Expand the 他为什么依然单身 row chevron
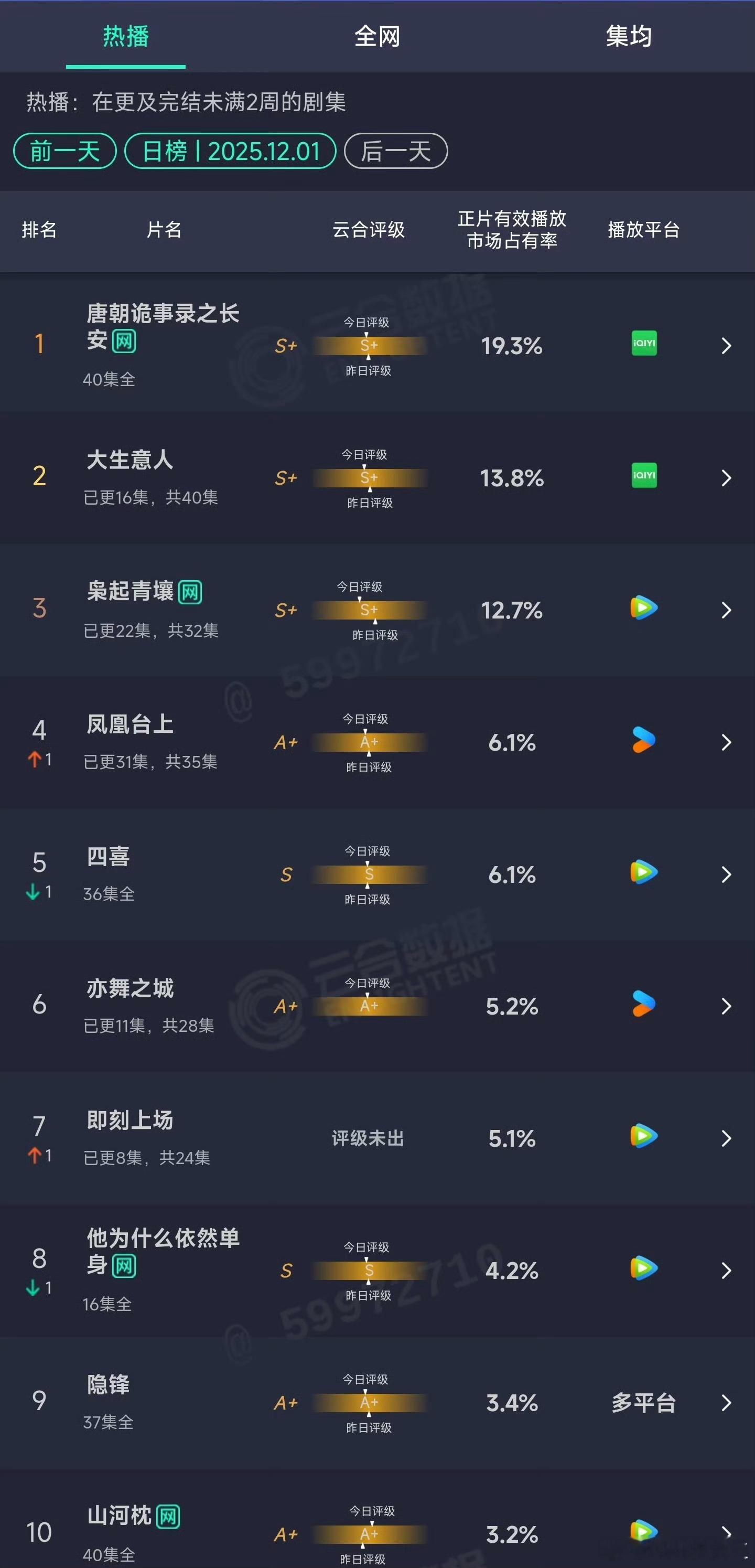Viewport: 755px width, 1568px height. 726,1271
